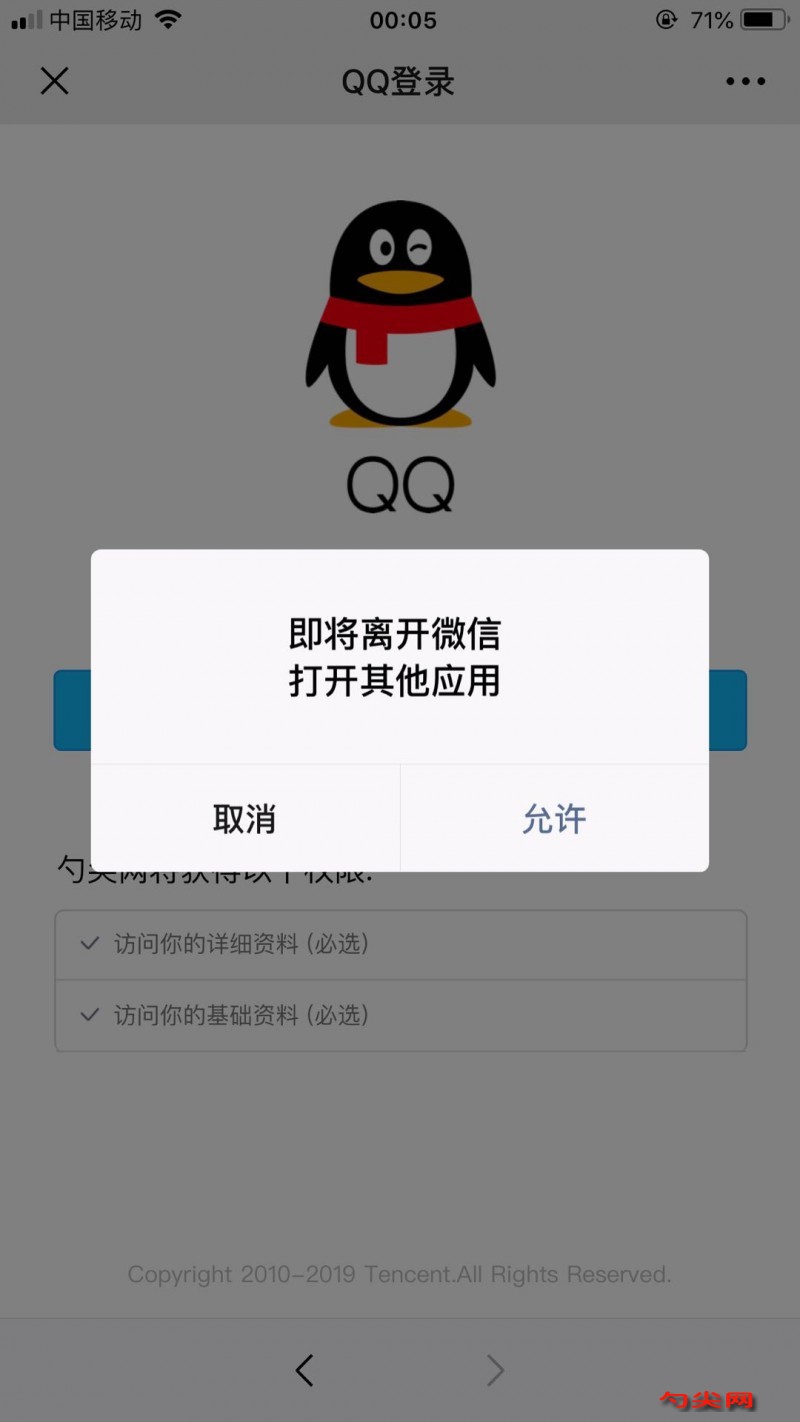Go back with the bottom left arrow

(305, 1370)
